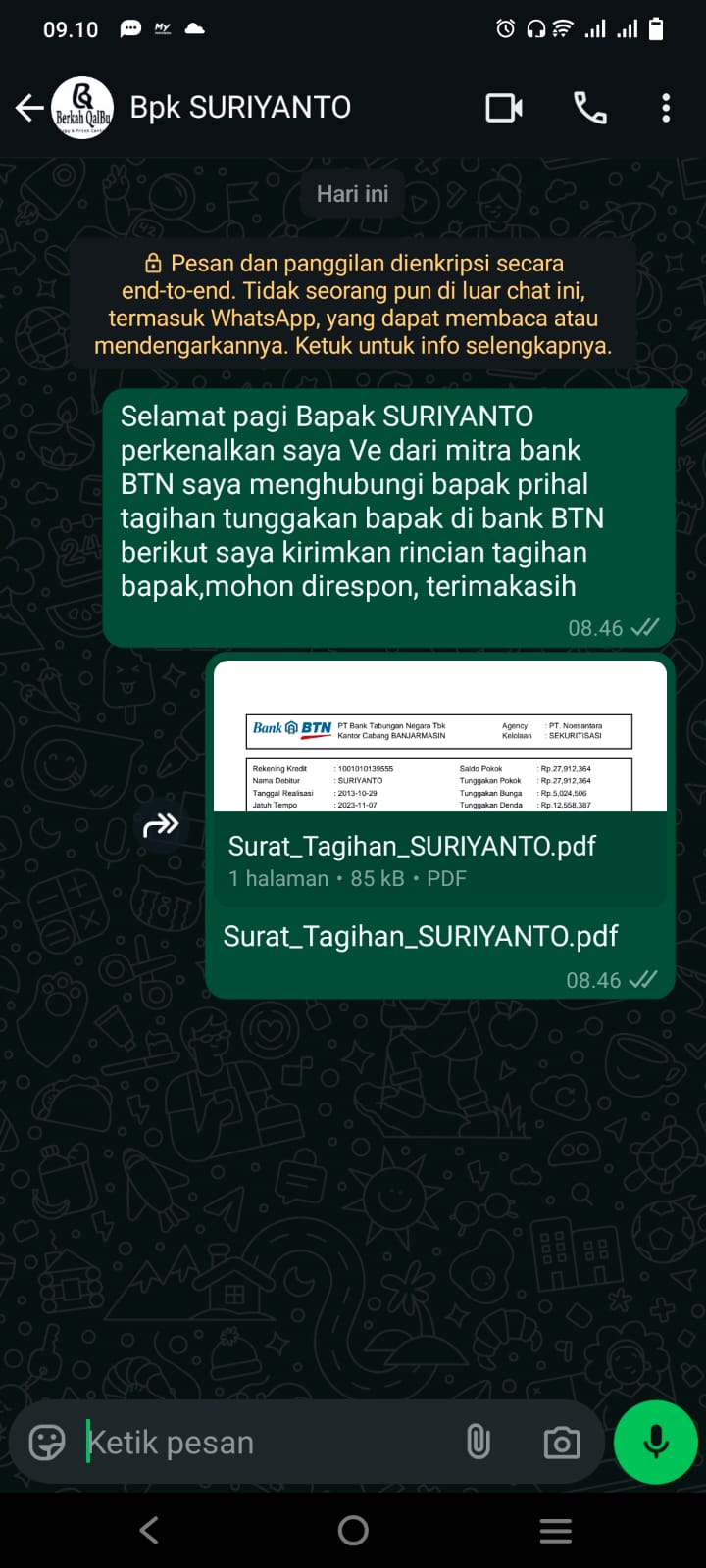Go back to the chat list

pyautogui.click(x=29, y=108)
